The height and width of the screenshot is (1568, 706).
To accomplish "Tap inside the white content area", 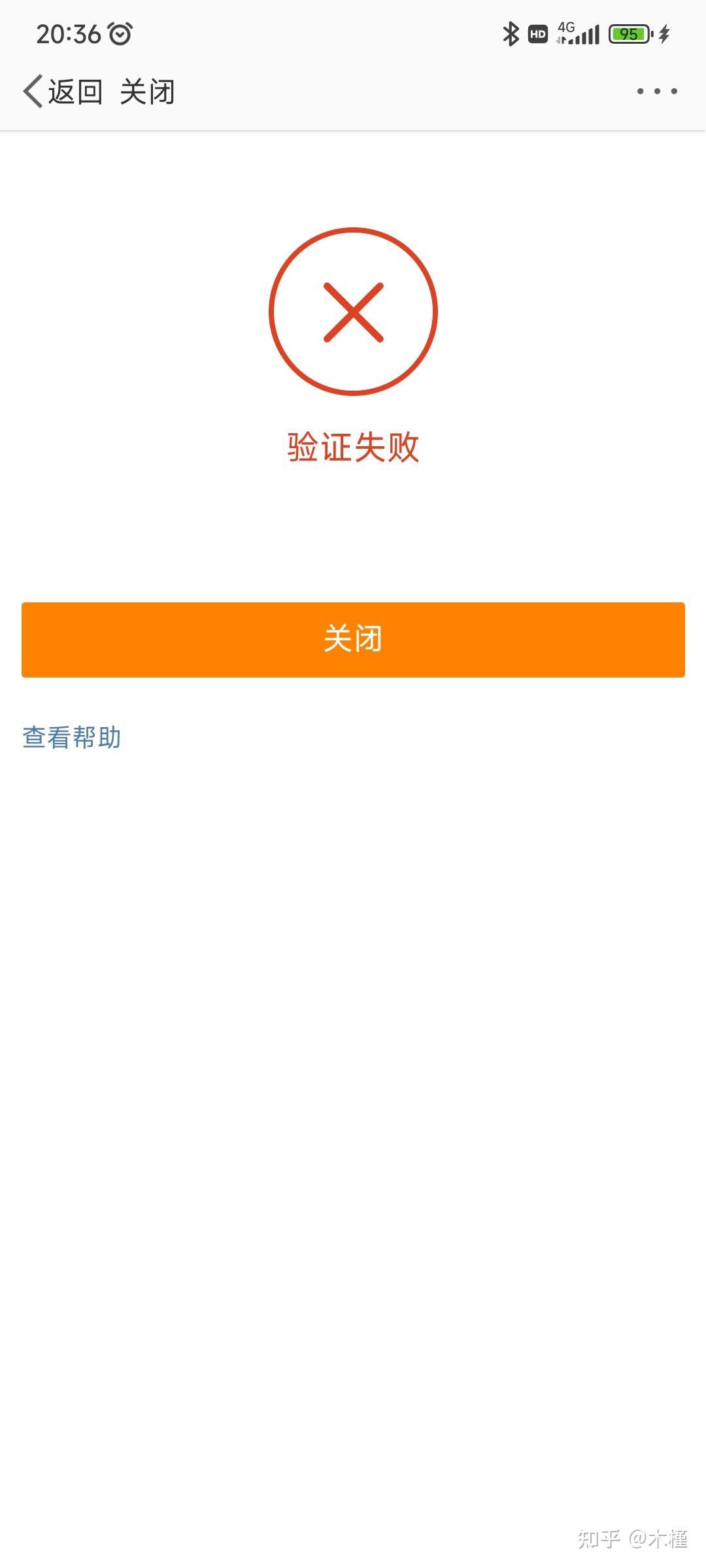I will (353, 980).
